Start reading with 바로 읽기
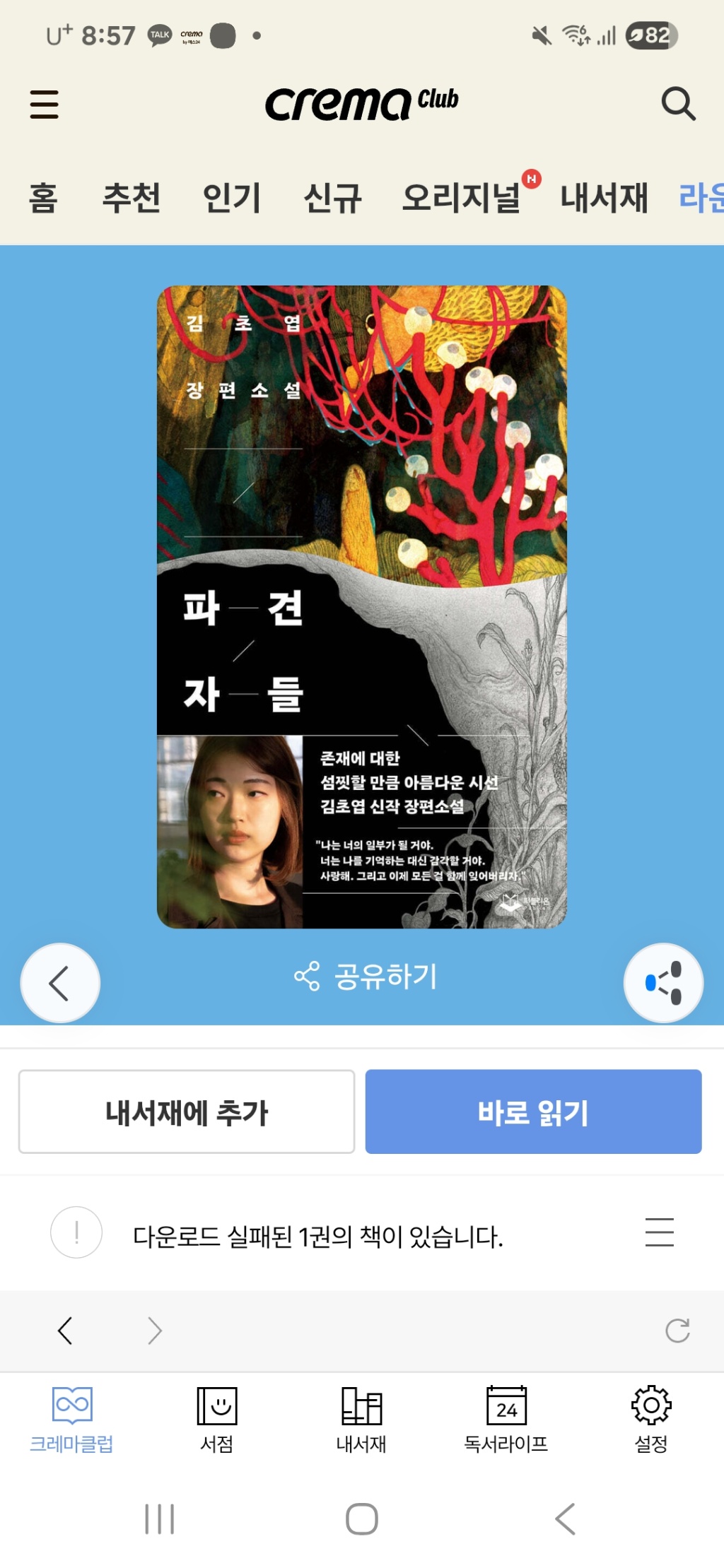 coord(533,1112)
